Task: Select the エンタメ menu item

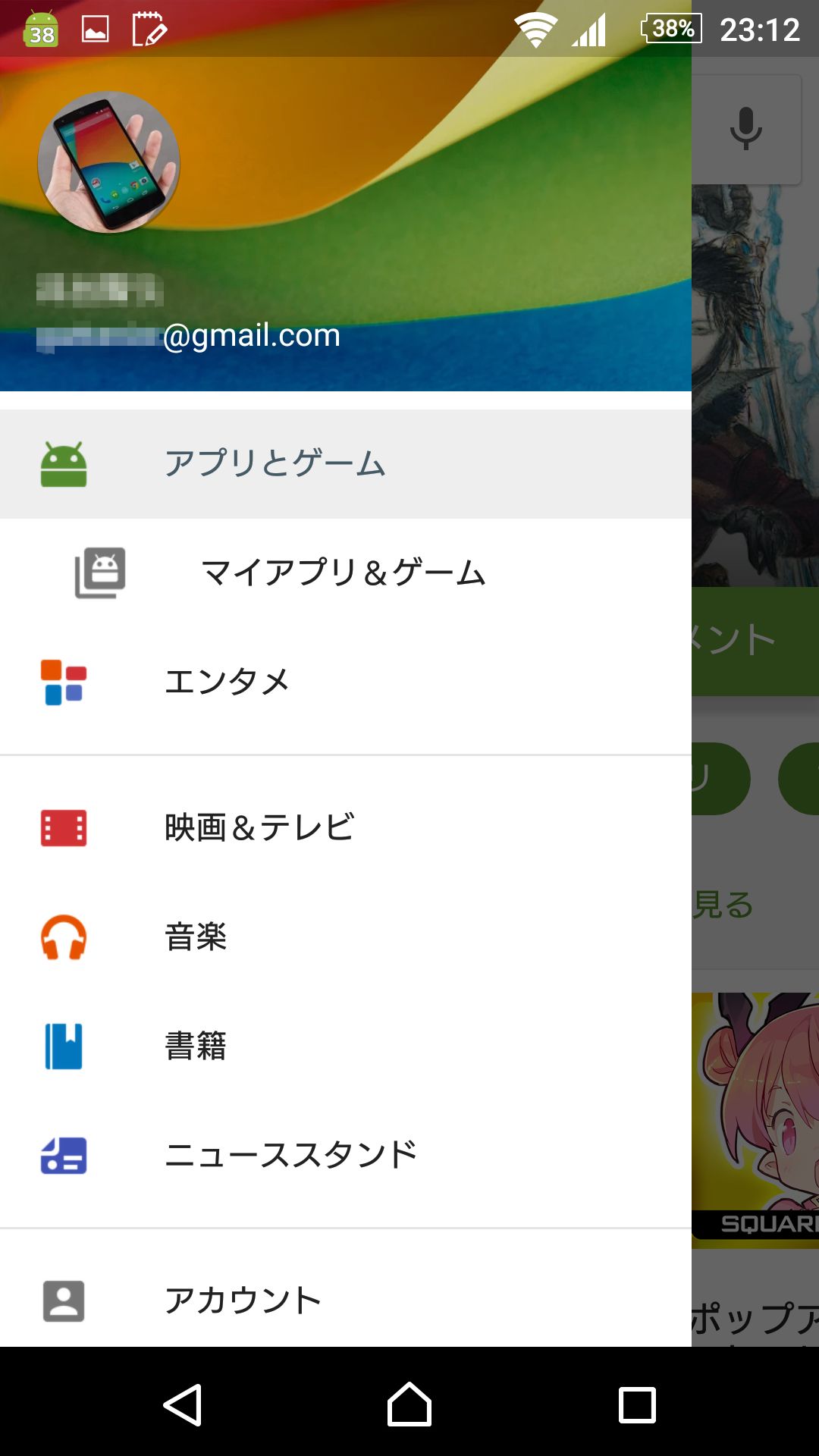Action: pyautogui.click(x=346, y=682)
